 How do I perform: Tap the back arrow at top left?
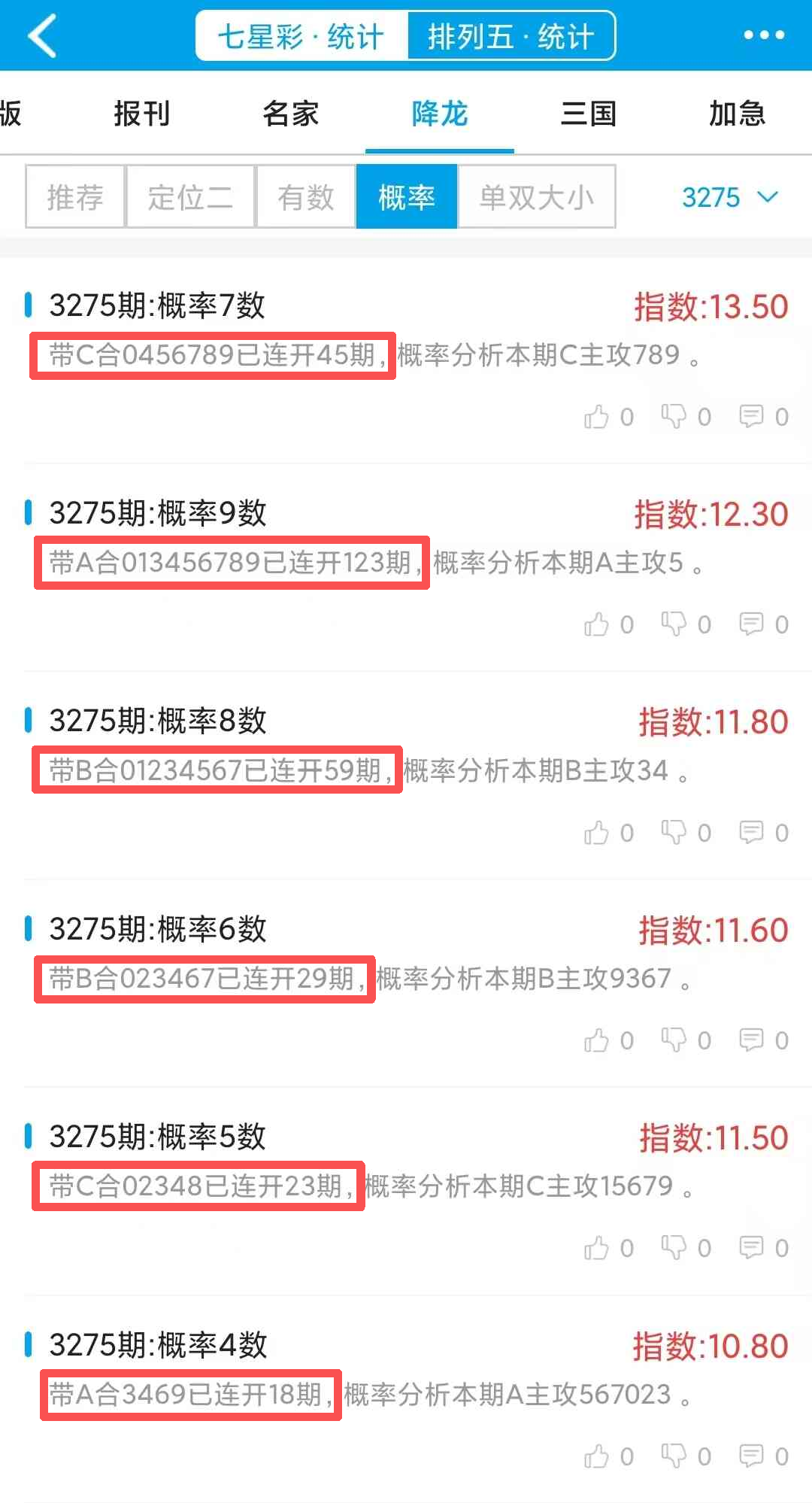(43, 35)
